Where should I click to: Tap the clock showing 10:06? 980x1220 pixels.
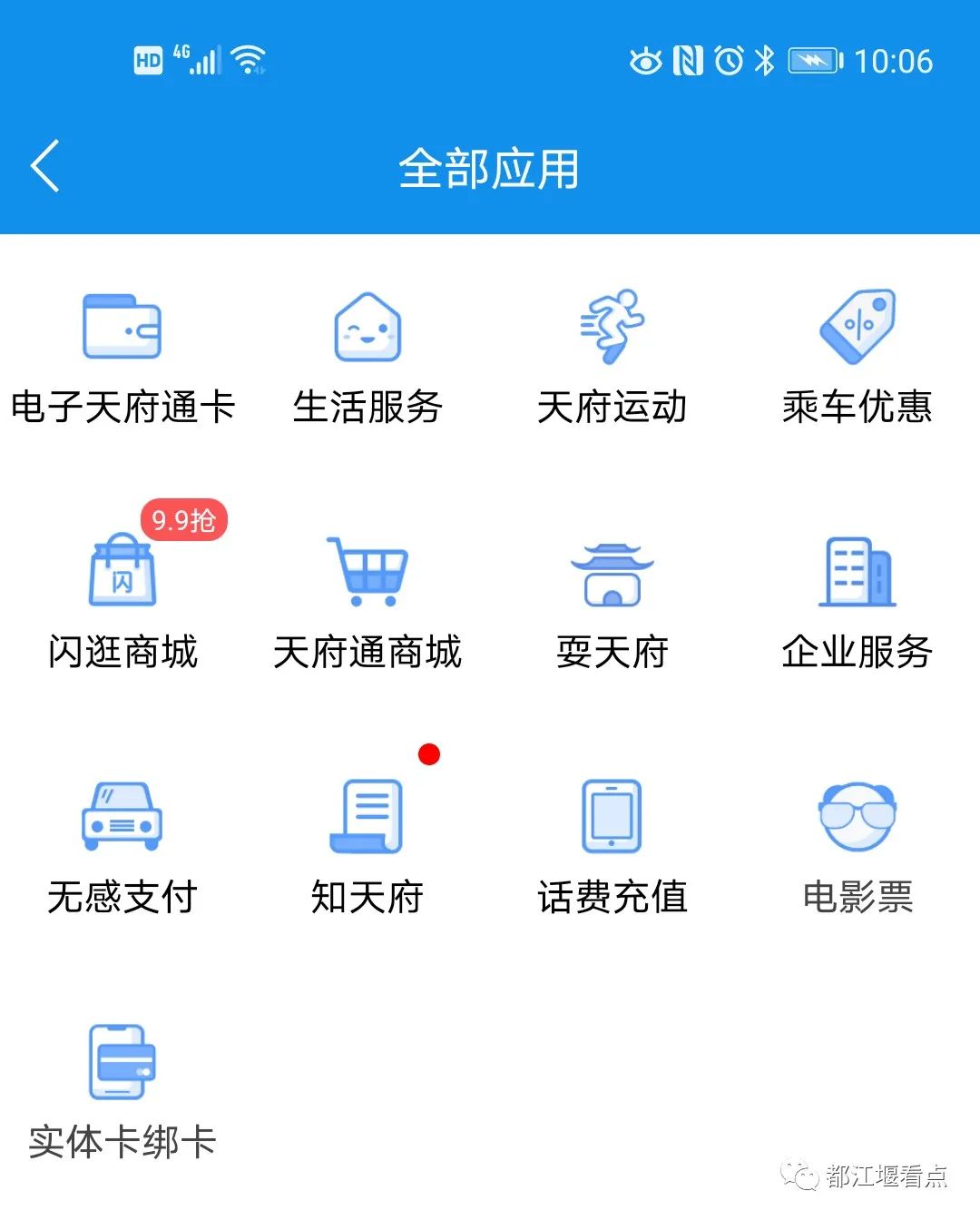point(894,60)
